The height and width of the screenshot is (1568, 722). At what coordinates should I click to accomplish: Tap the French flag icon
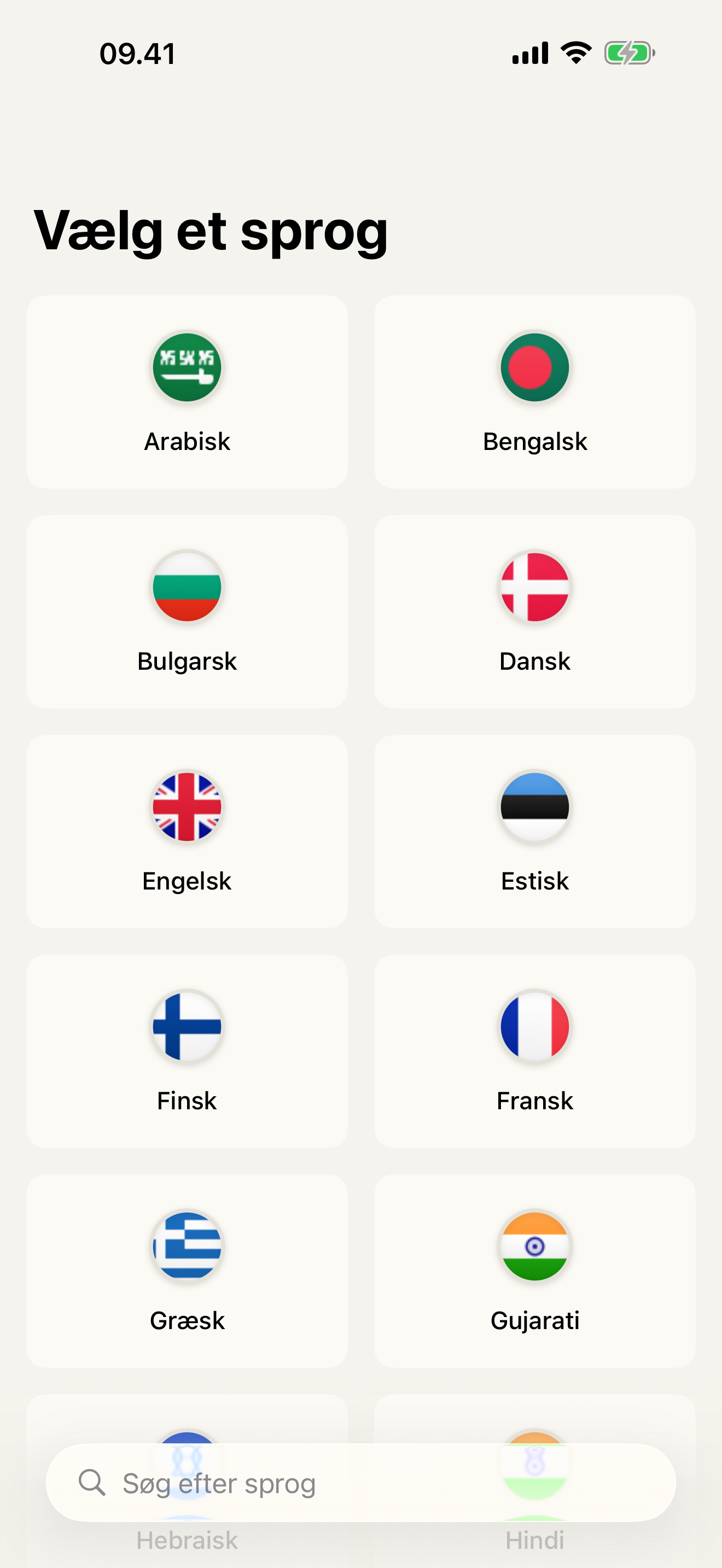pos(534,1026)
